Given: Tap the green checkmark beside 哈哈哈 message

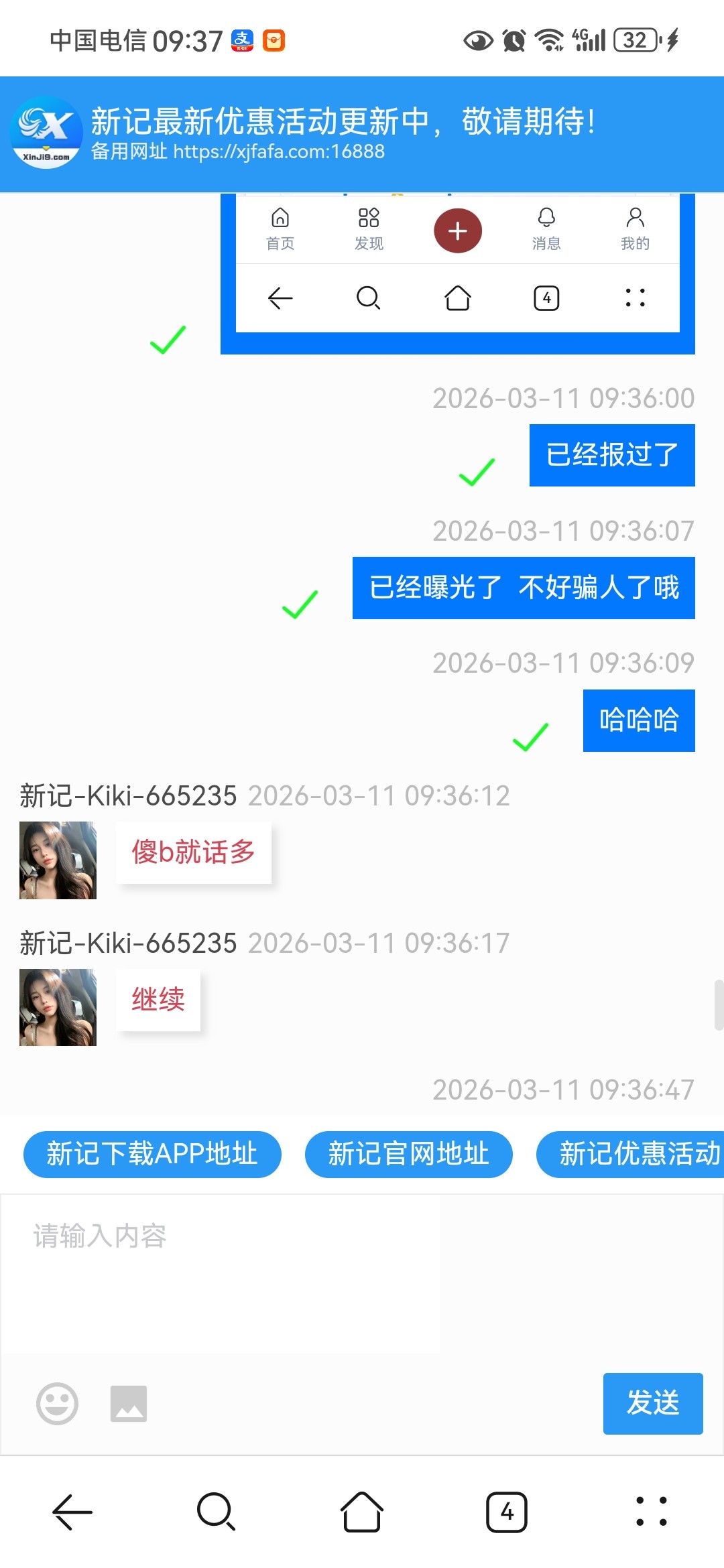Looking at the screenshot, I should pos(530,740).
